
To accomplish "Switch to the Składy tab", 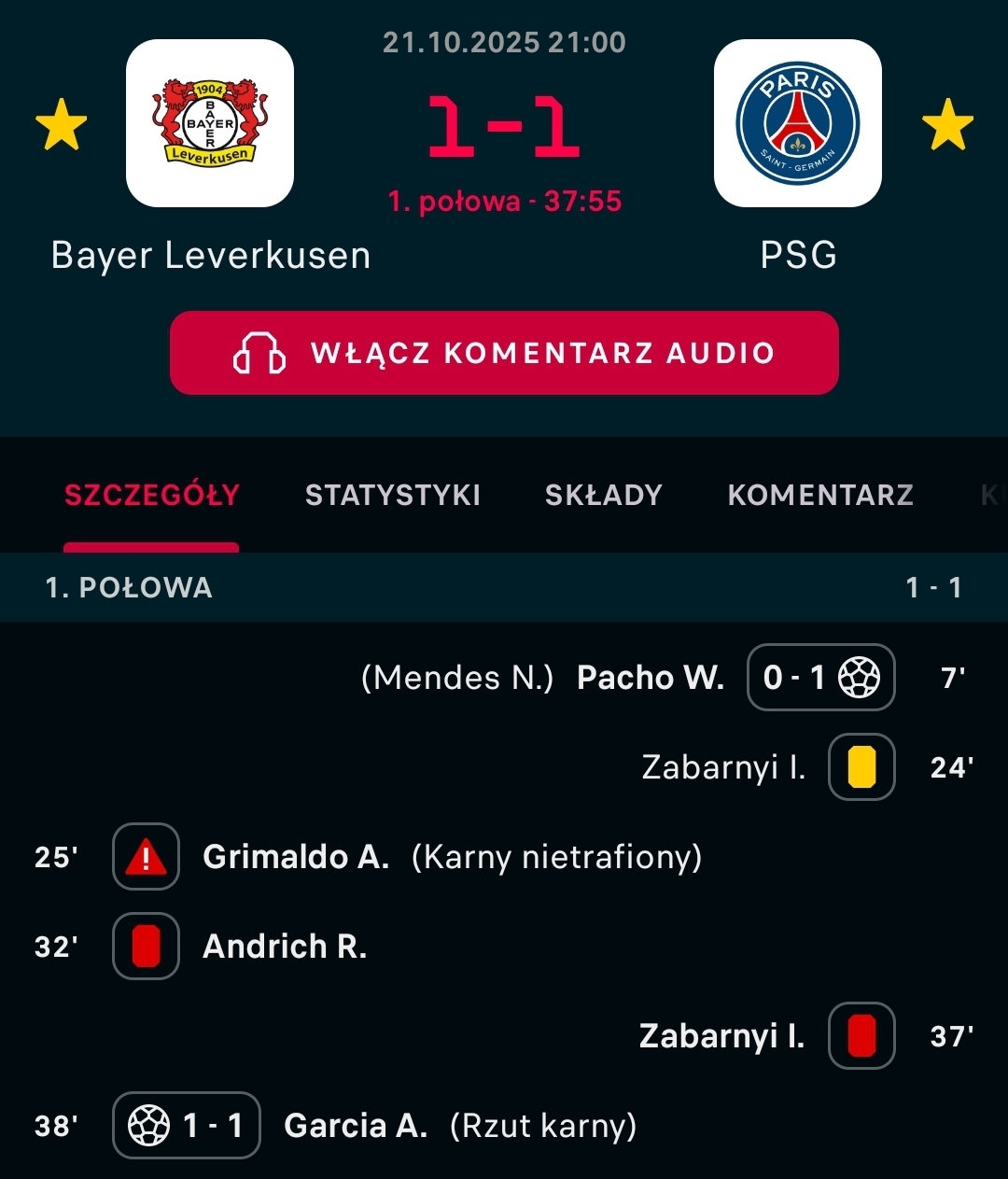I will pos(604,495).
